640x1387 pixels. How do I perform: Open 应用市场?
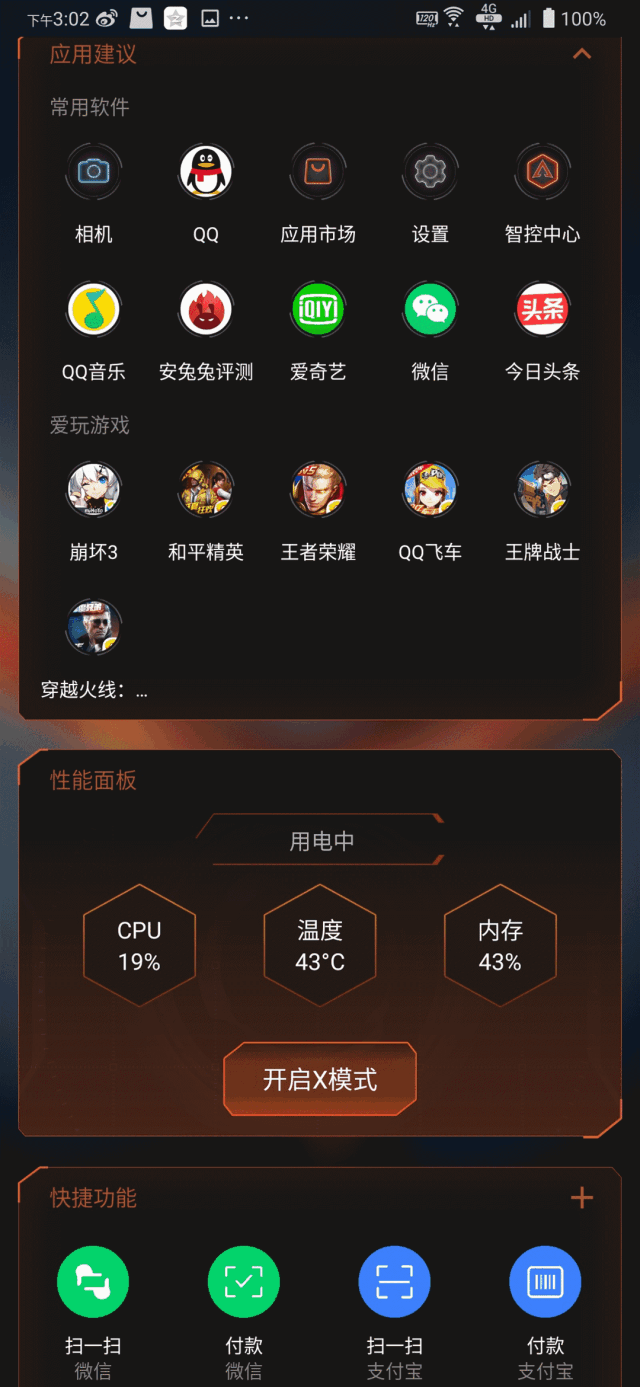click(x=318, y=172)
